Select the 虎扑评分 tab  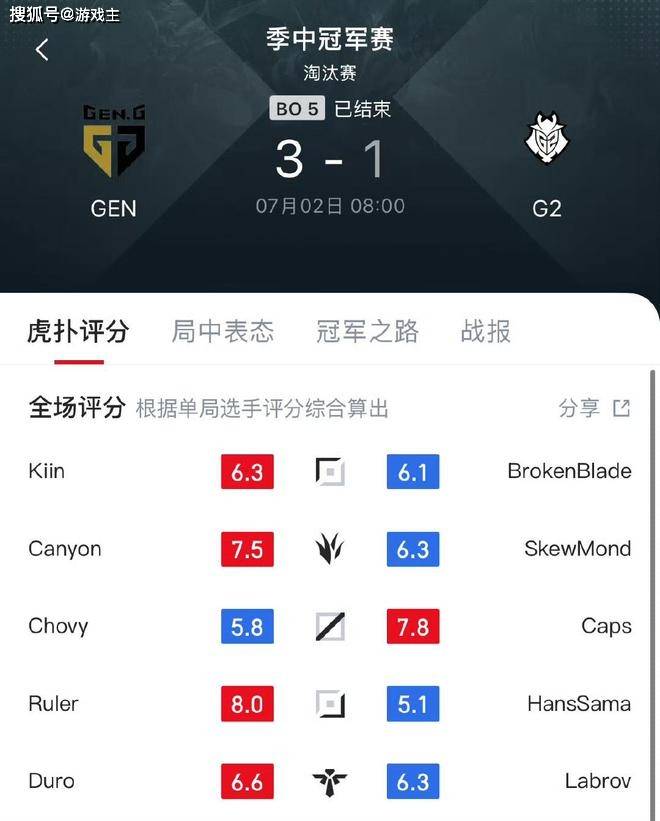click(x=78, y=331)
